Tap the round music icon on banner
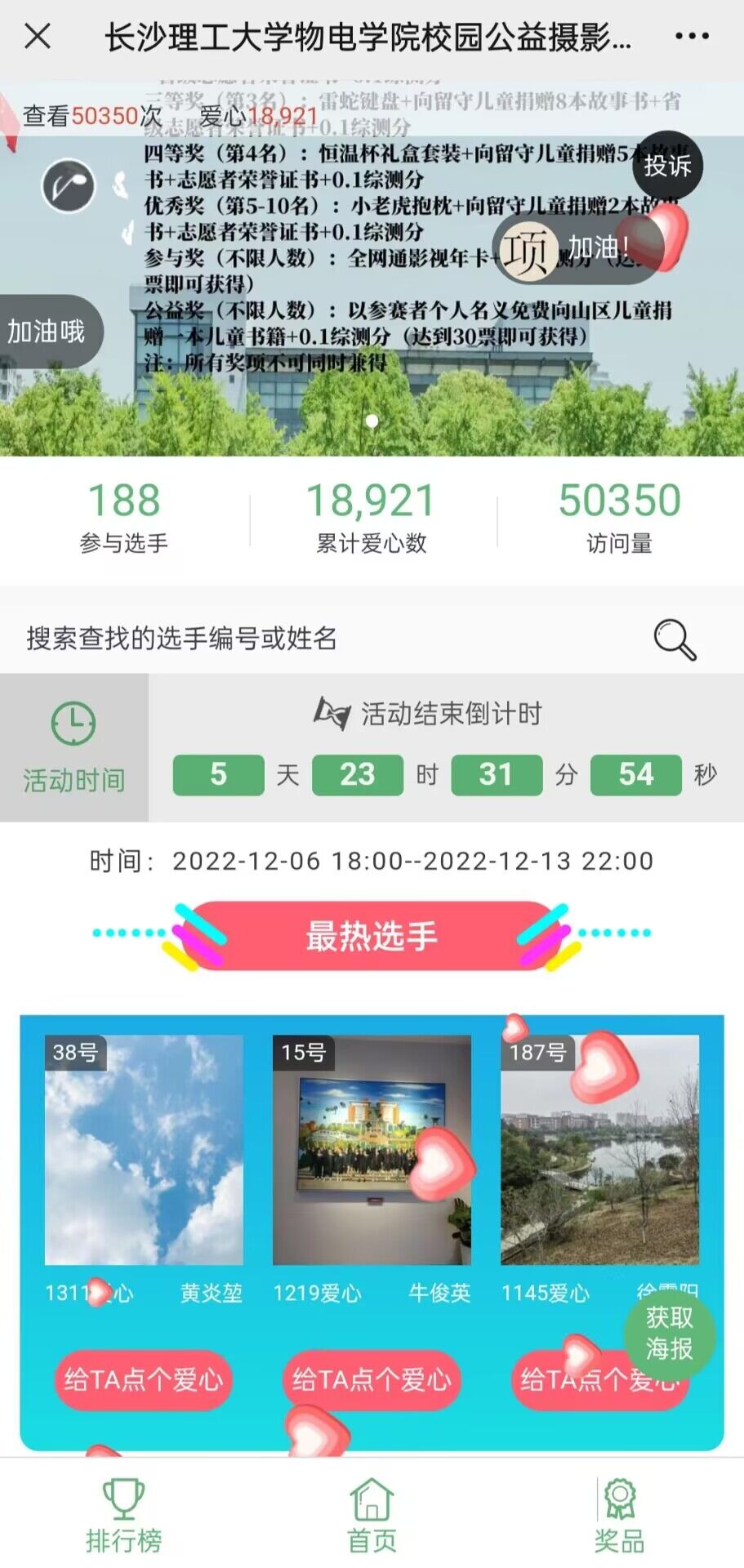The height and width of the screenshot is (1568, 744). [x=69, y=186]
